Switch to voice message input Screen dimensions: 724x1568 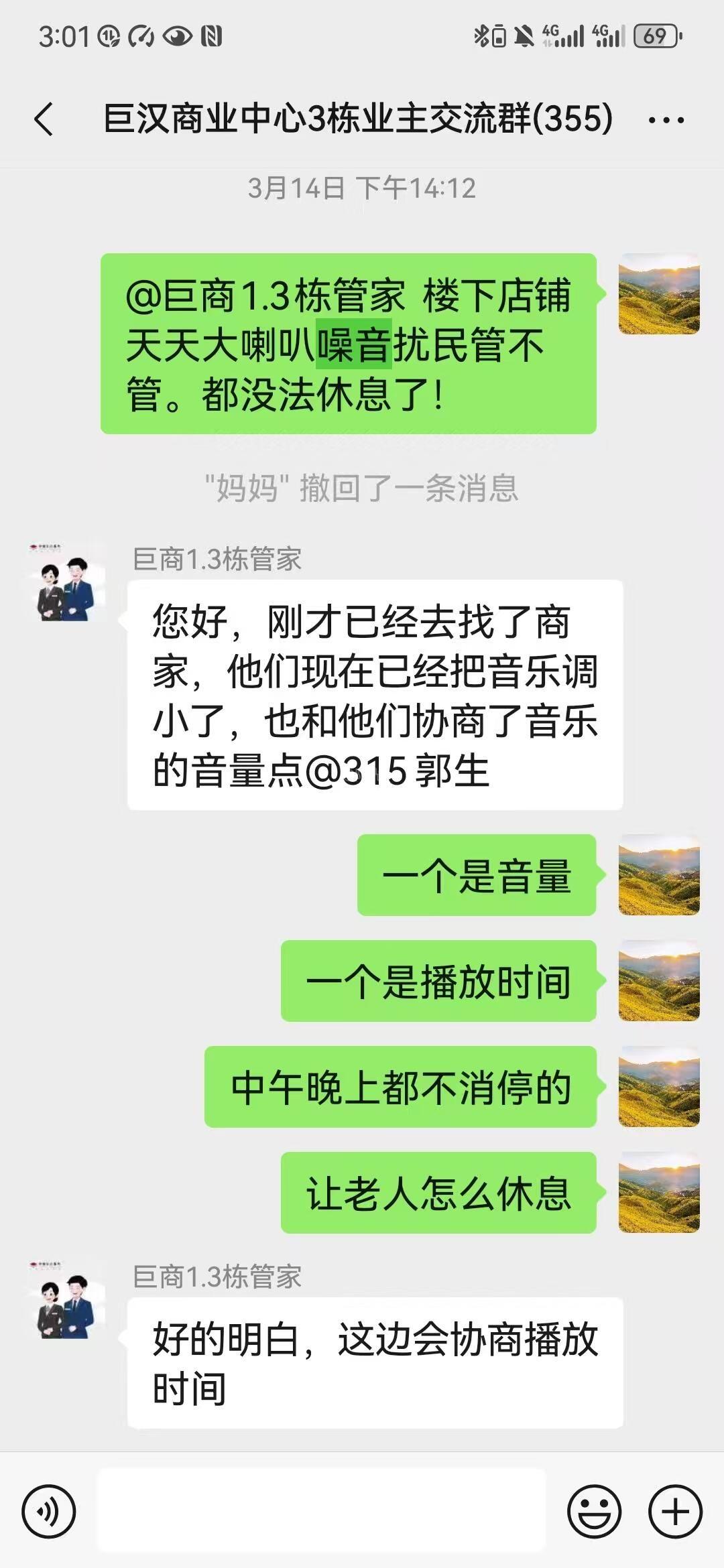tap(49, 1512)
